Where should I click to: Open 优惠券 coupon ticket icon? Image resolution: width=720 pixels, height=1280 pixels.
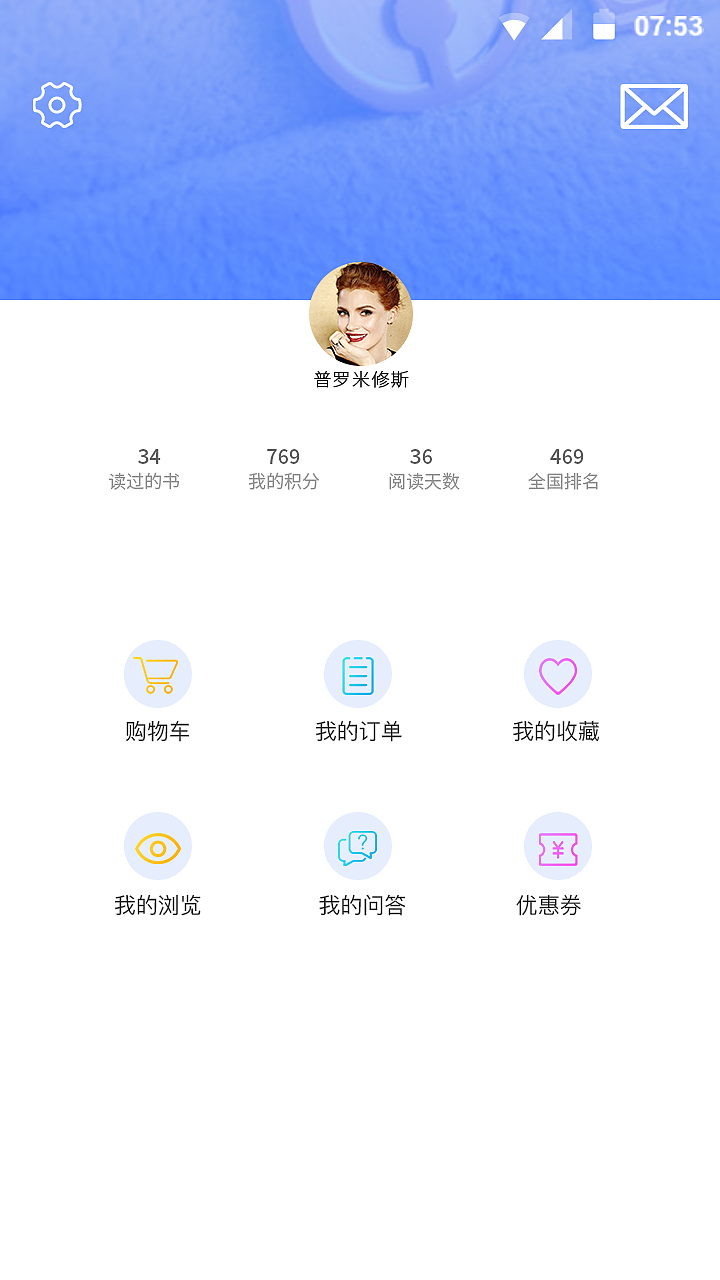[x=557, y=846]
